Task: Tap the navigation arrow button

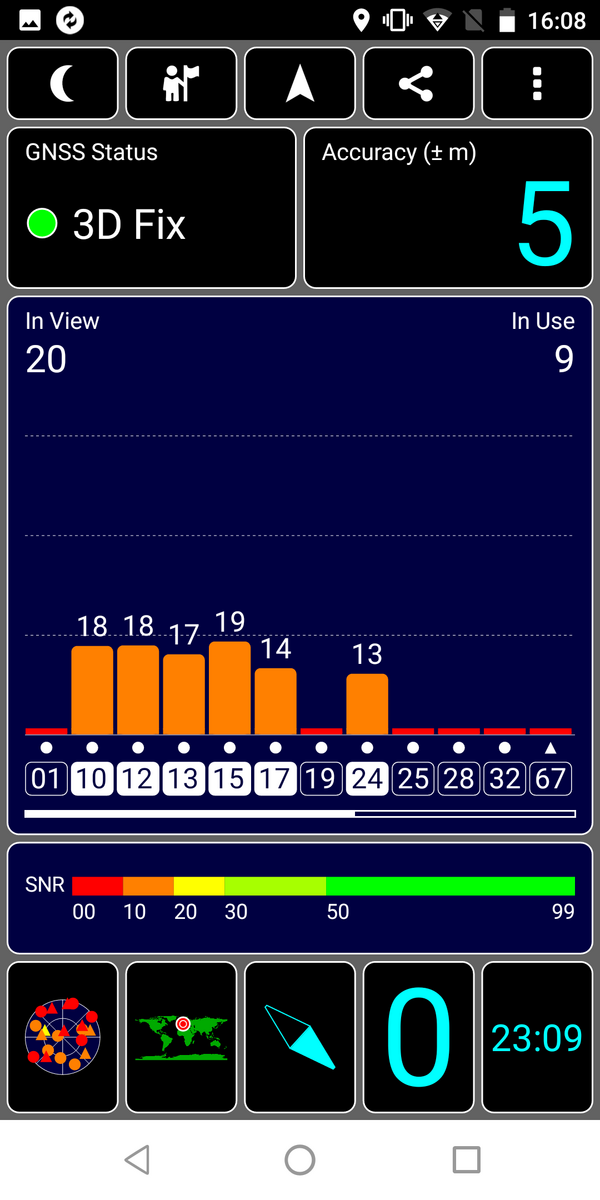Action: coord(300,84)
